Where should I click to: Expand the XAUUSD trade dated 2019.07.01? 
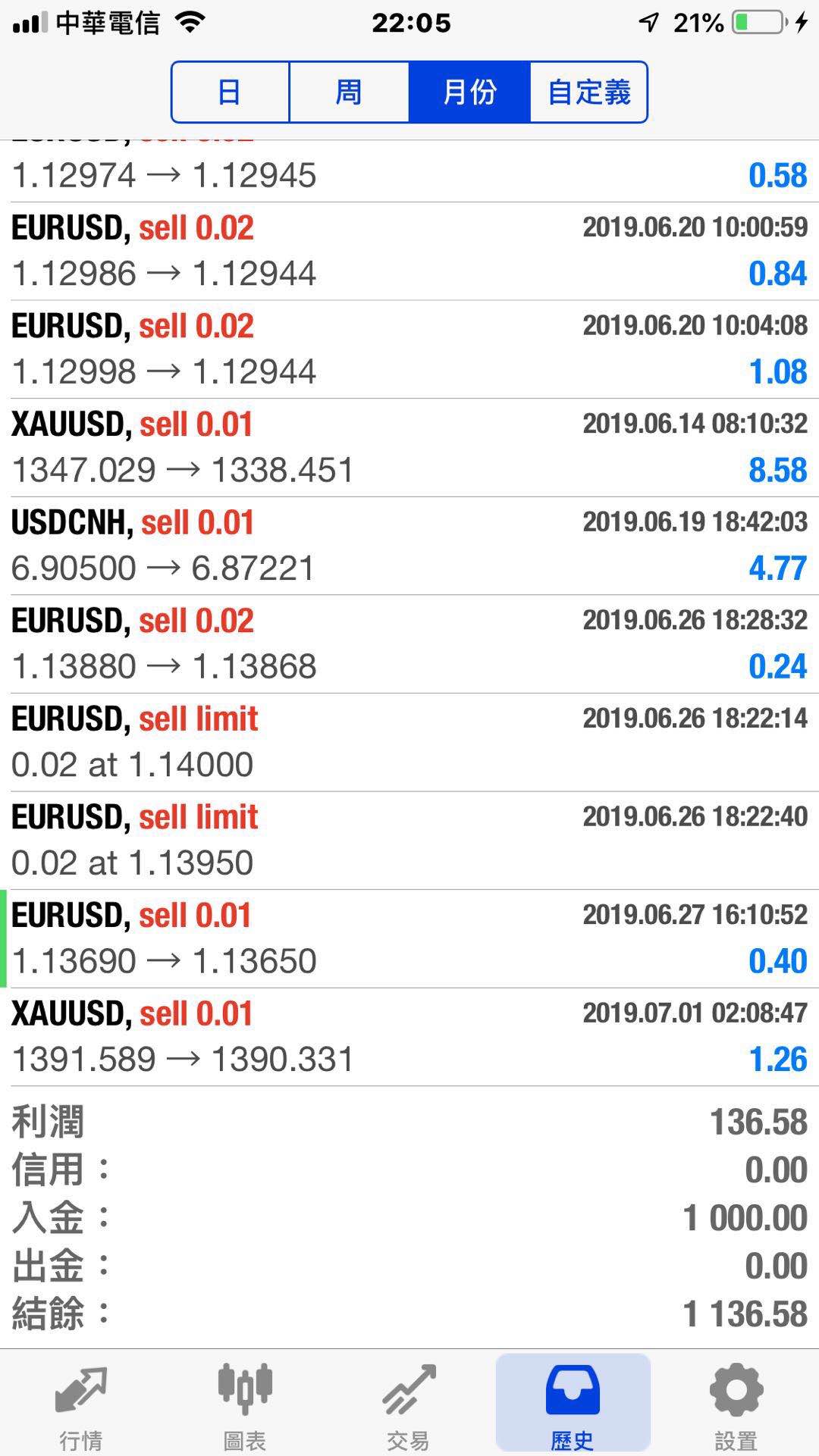coord(409,1038)
